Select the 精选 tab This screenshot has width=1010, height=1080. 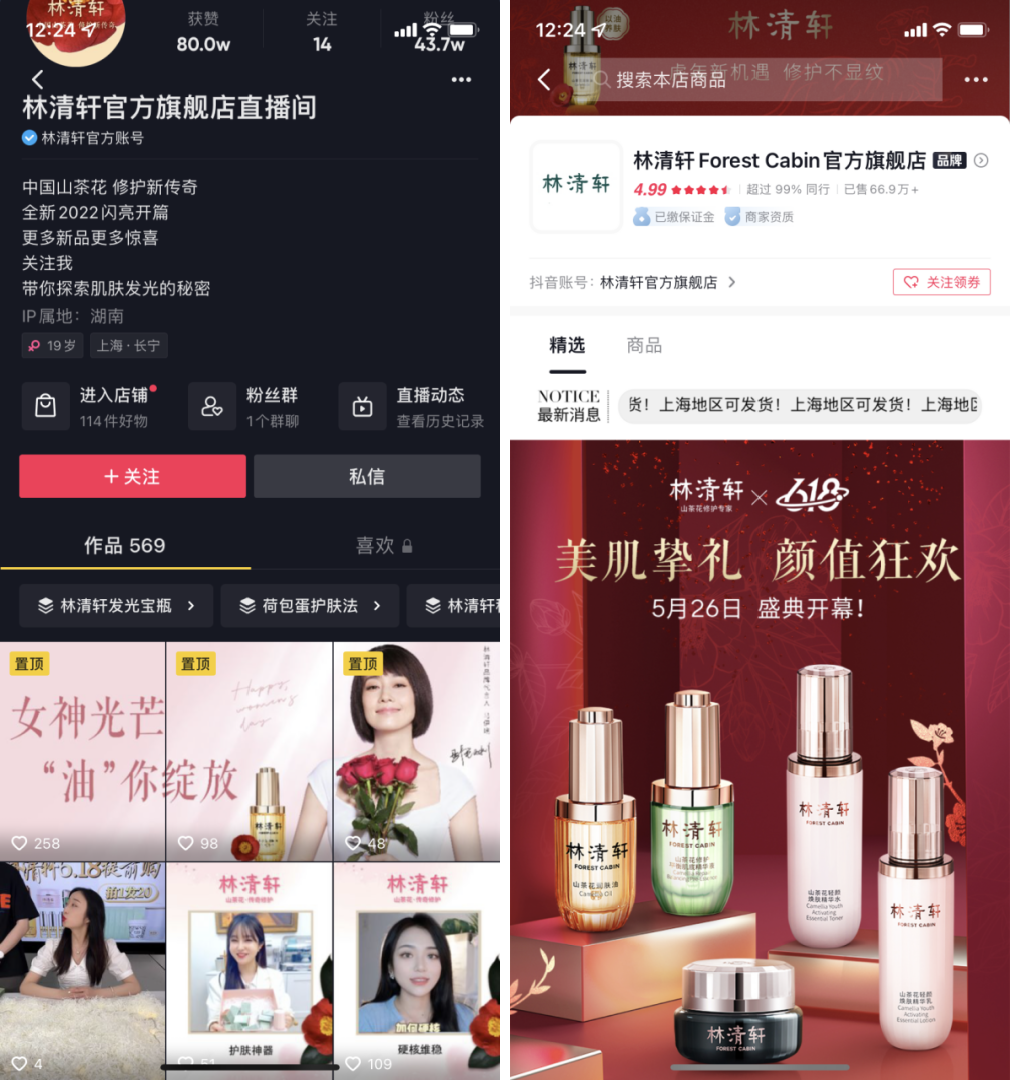(567, 345)
